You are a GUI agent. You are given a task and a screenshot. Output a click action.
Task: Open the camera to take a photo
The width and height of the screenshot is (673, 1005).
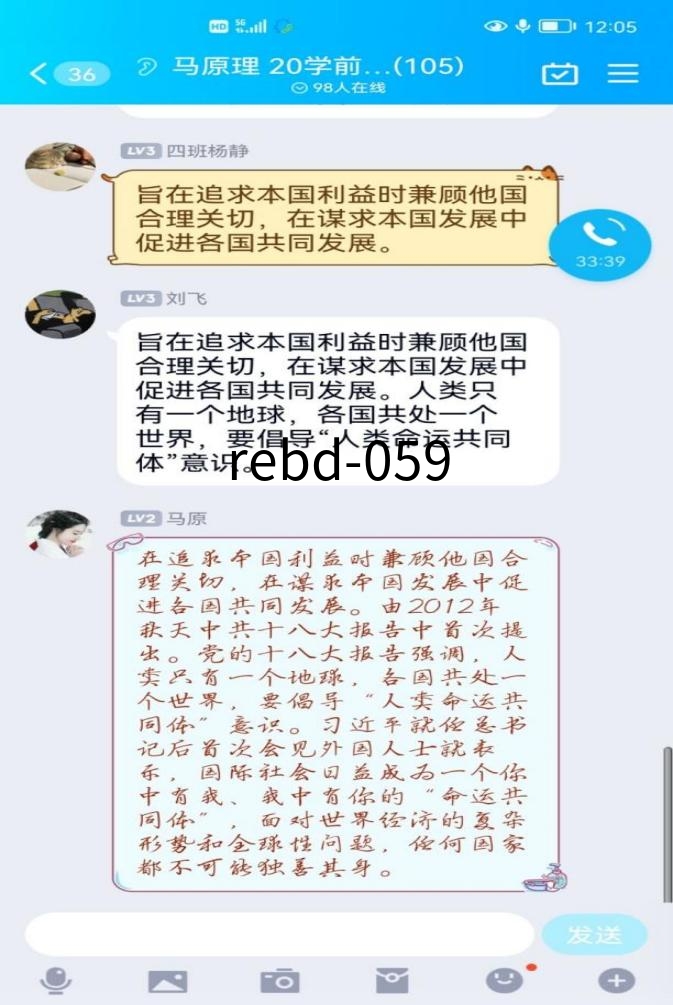coord(280,981)
